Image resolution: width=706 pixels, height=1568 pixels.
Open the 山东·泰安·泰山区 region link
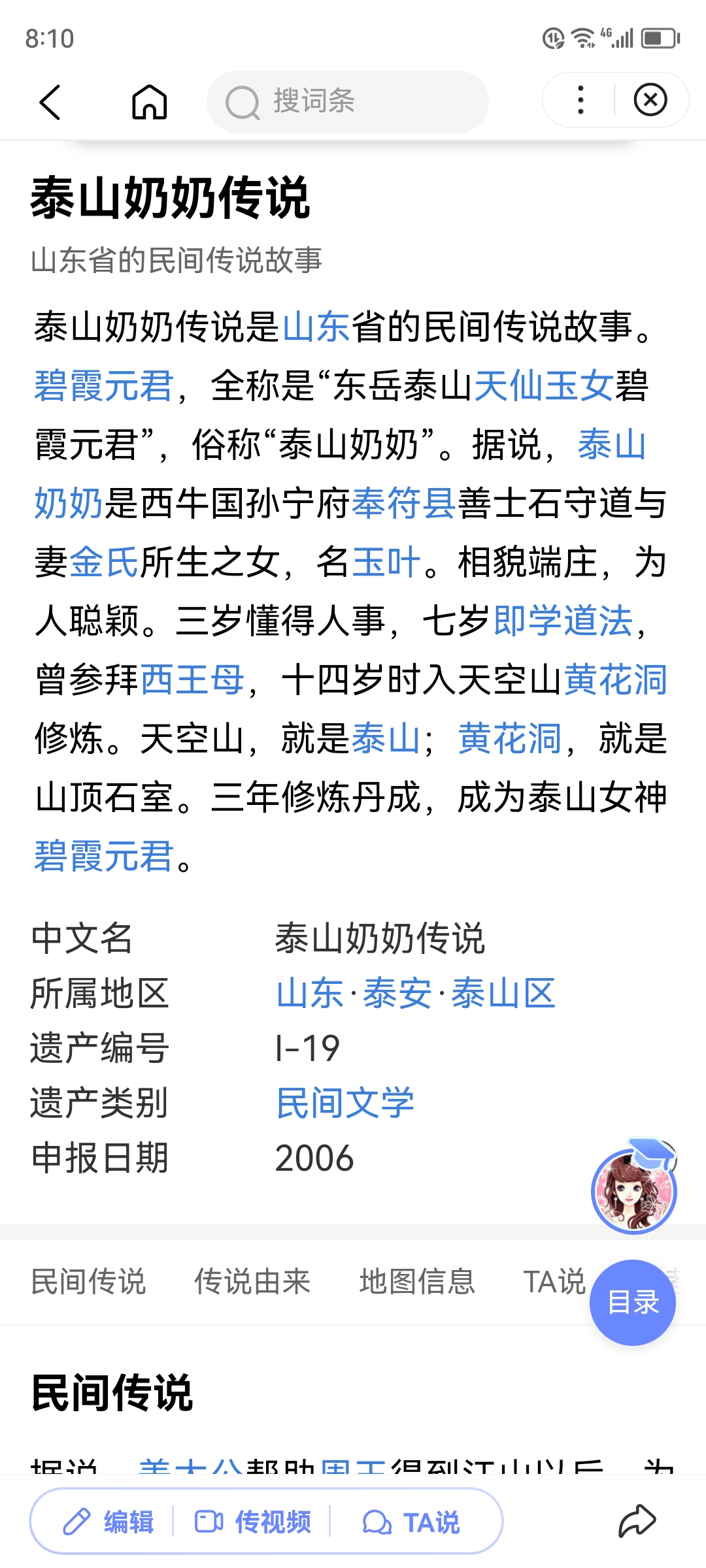(416, 994)
